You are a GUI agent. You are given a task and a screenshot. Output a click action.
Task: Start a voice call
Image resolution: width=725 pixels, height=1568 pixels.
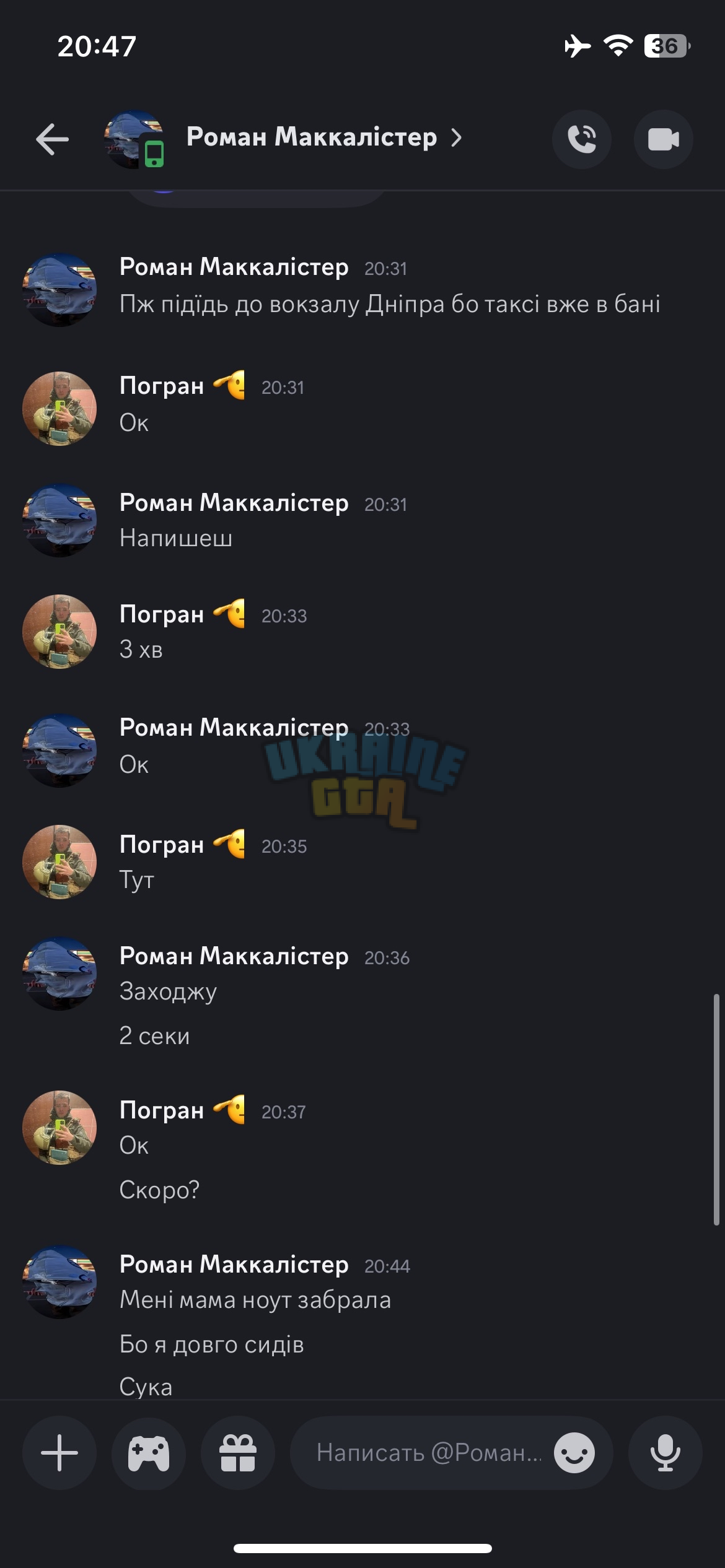click(581, 139)
